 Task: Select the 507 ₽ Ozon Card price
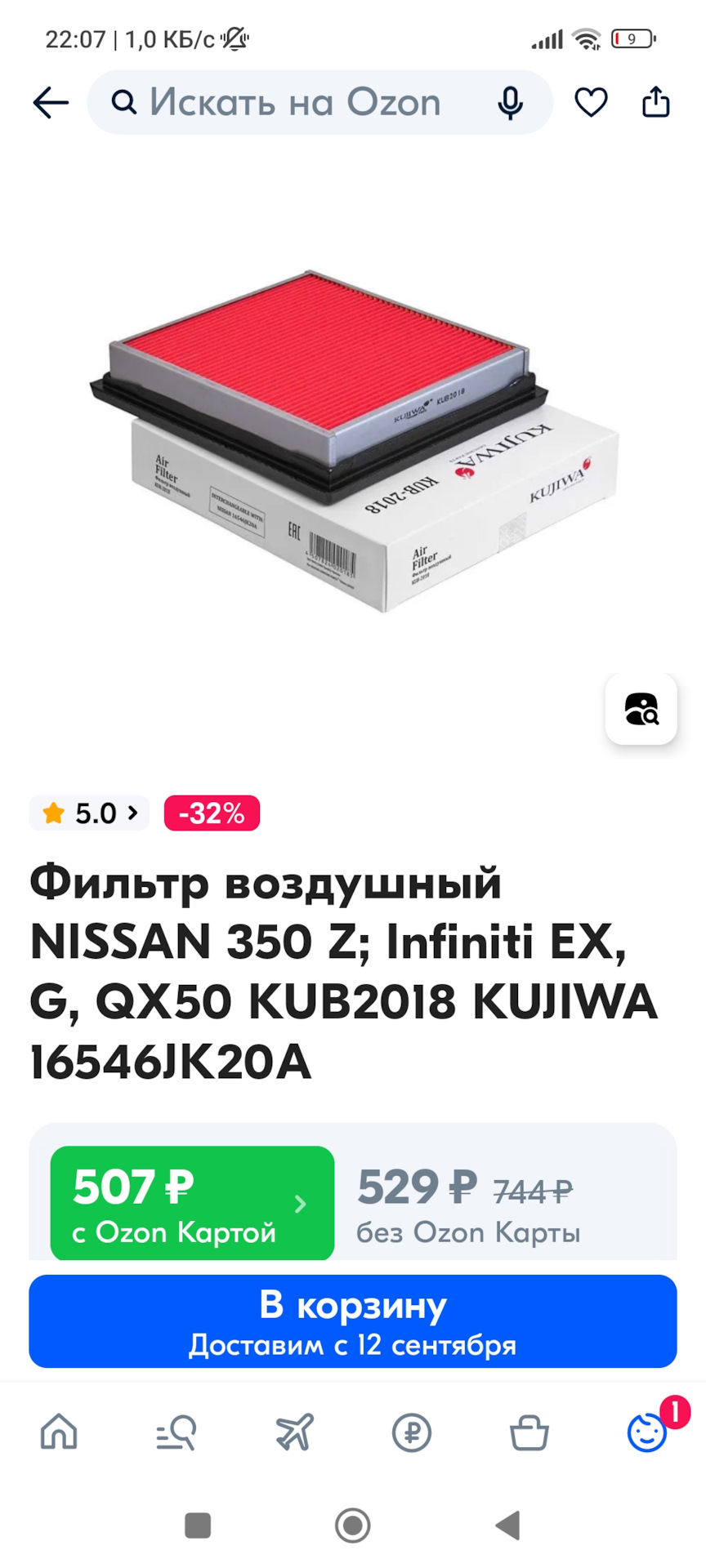click(x=192, y=1204)
